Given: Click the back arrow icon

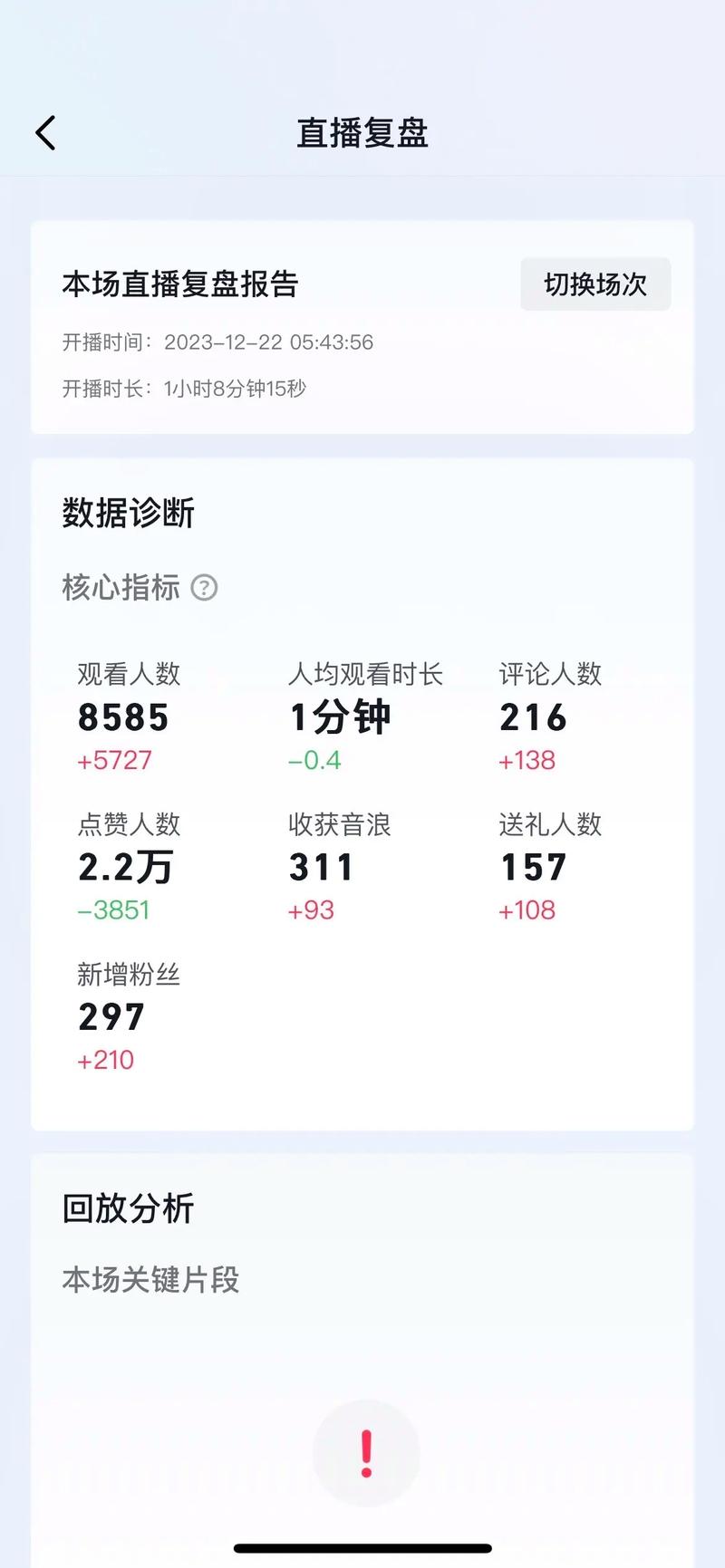Looking at the screenshot, I should click(45, 132).
